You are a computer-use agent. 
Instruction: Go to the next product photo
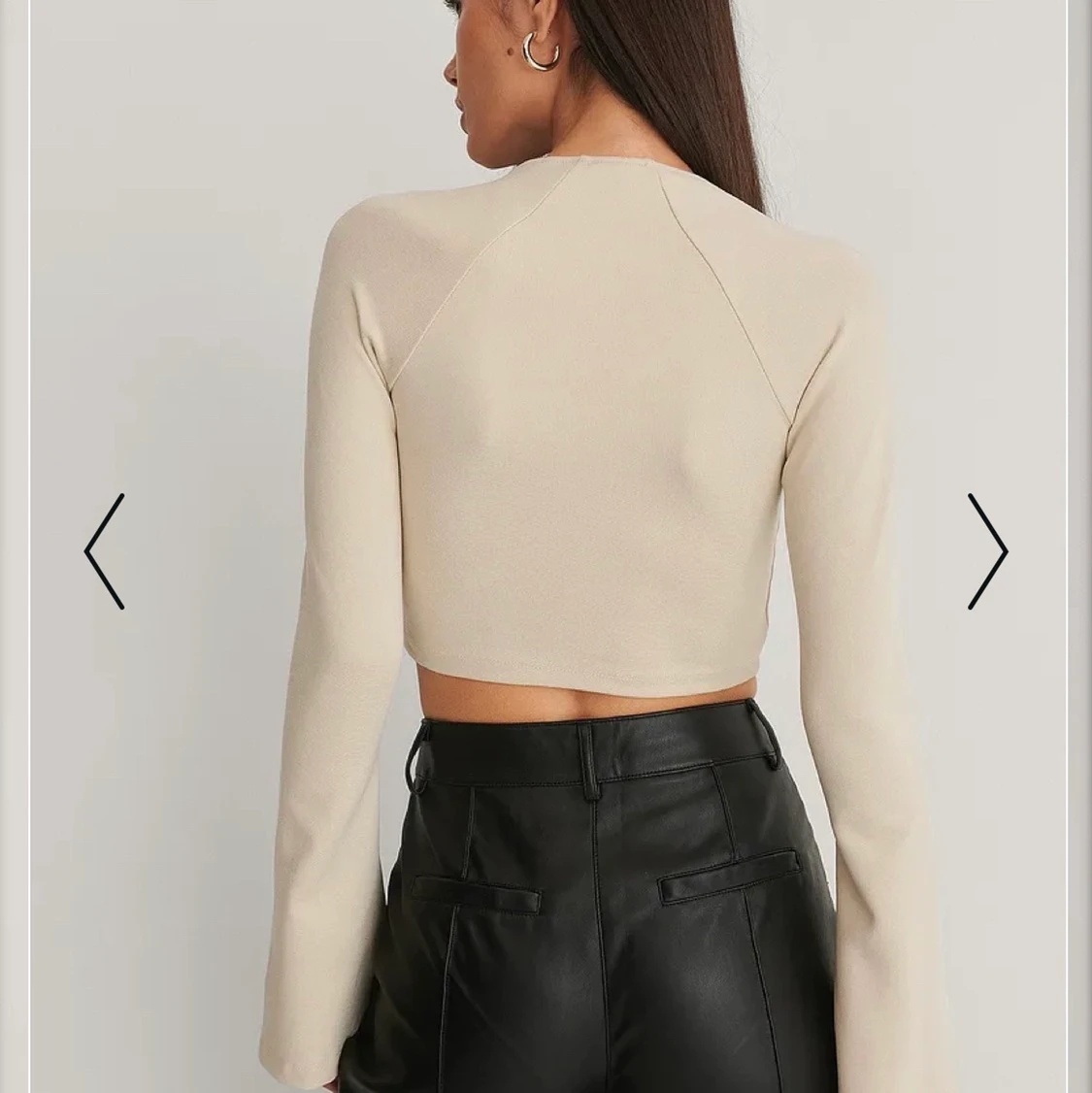click(x=987, y=551)
